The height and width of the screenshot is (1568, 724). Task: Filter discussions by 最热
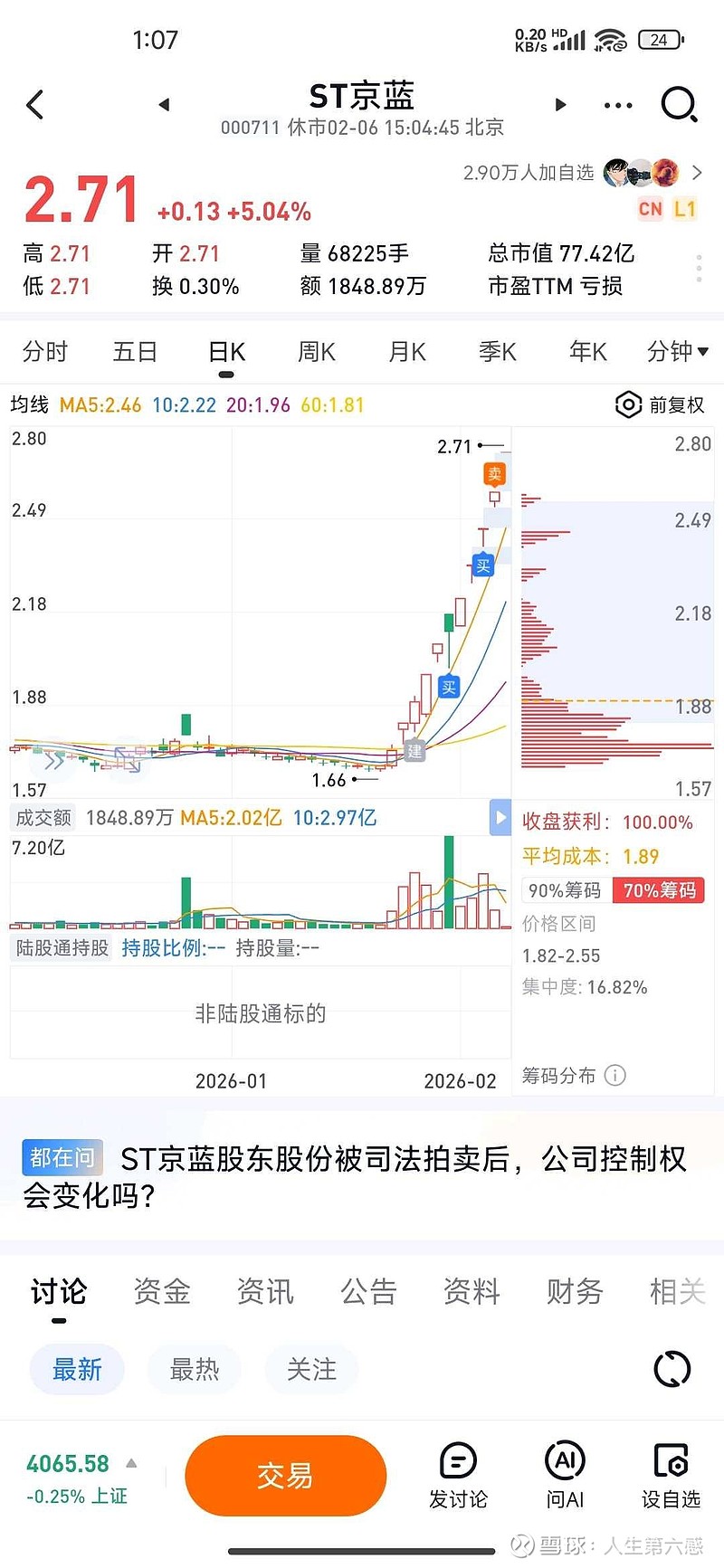[x=195, y=1369]
